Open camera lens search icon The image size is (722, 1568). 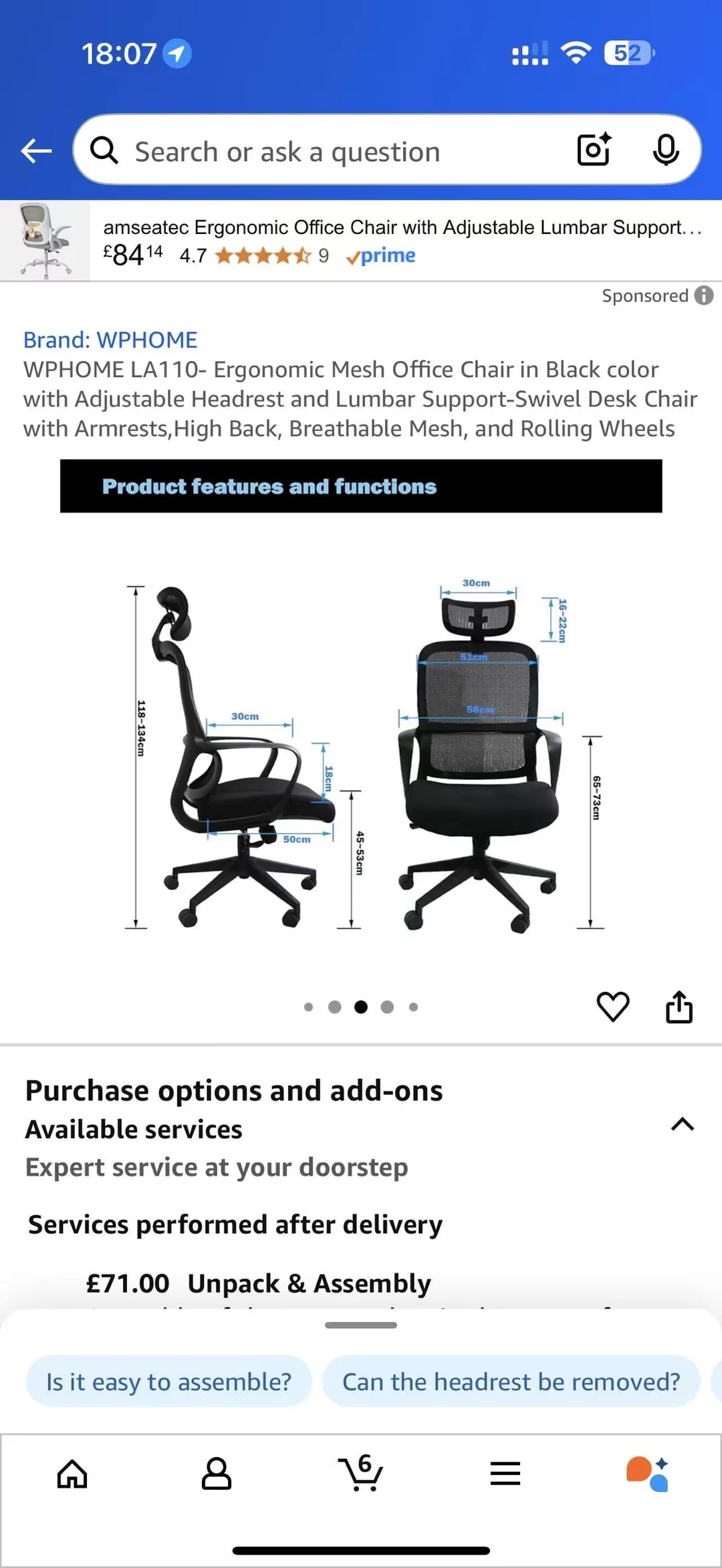[594, 150]
